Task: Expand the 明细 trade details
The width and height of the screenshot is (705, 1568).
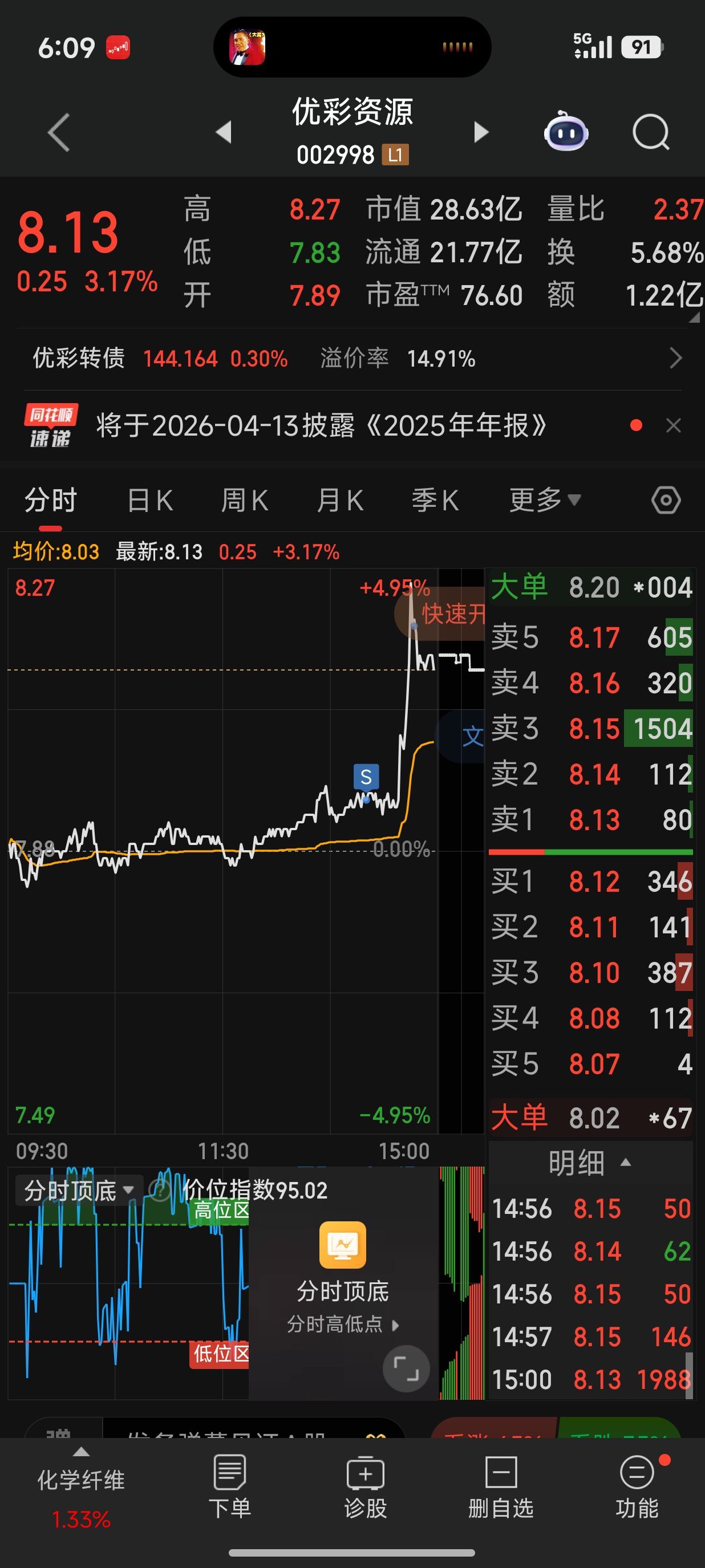Action: tap(589, 1163)
